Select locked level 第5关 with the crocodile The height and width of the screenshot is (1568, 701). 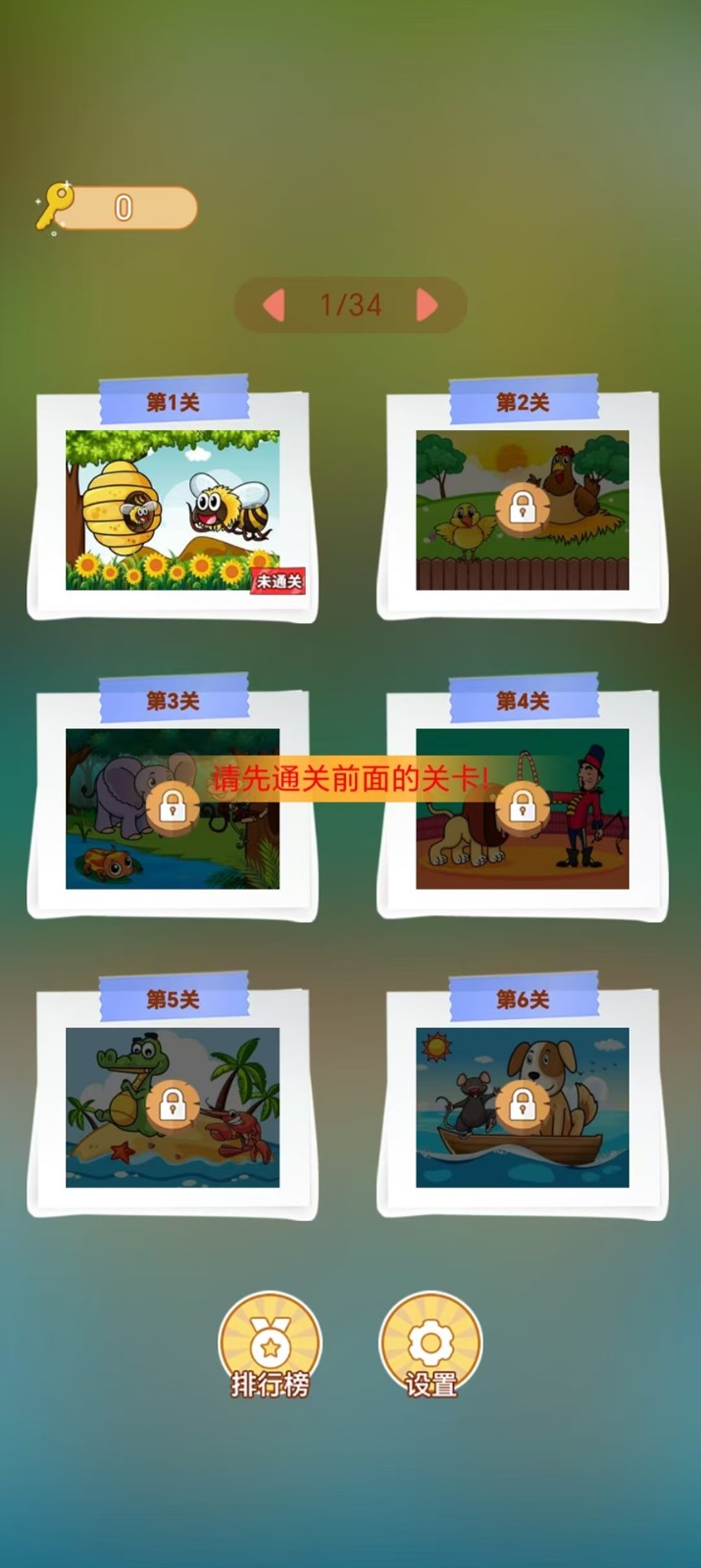173,1106
